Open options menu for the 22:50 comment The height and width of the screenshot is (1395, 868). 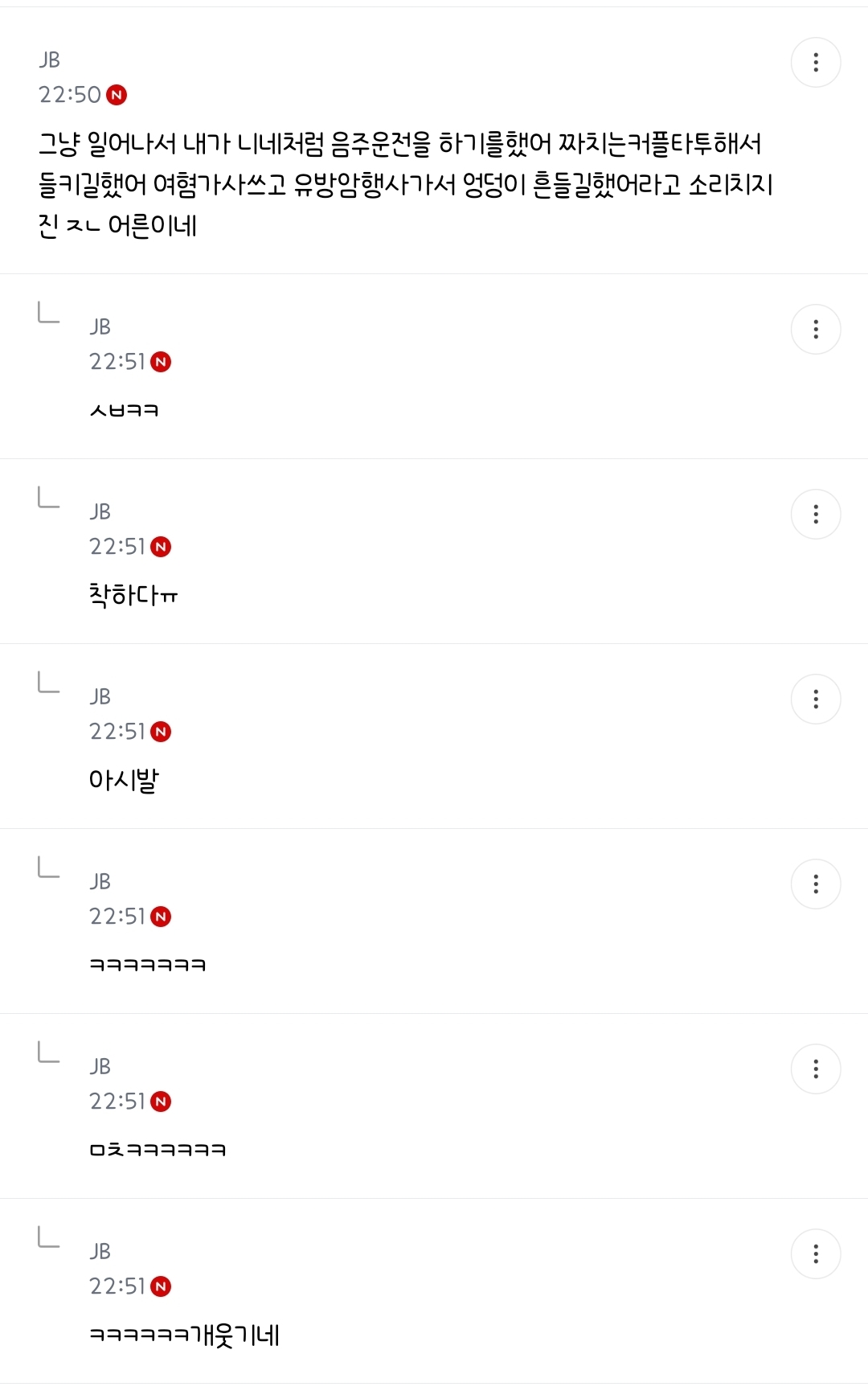pos(816,63)
